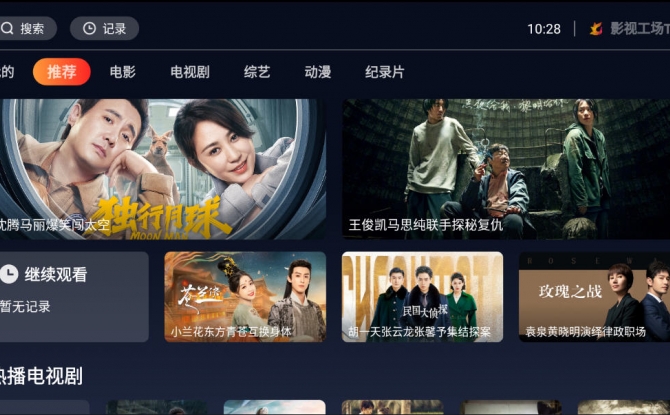Switch to the 电视剧 tab
670x415 pixels.
[x=189, y=72]
